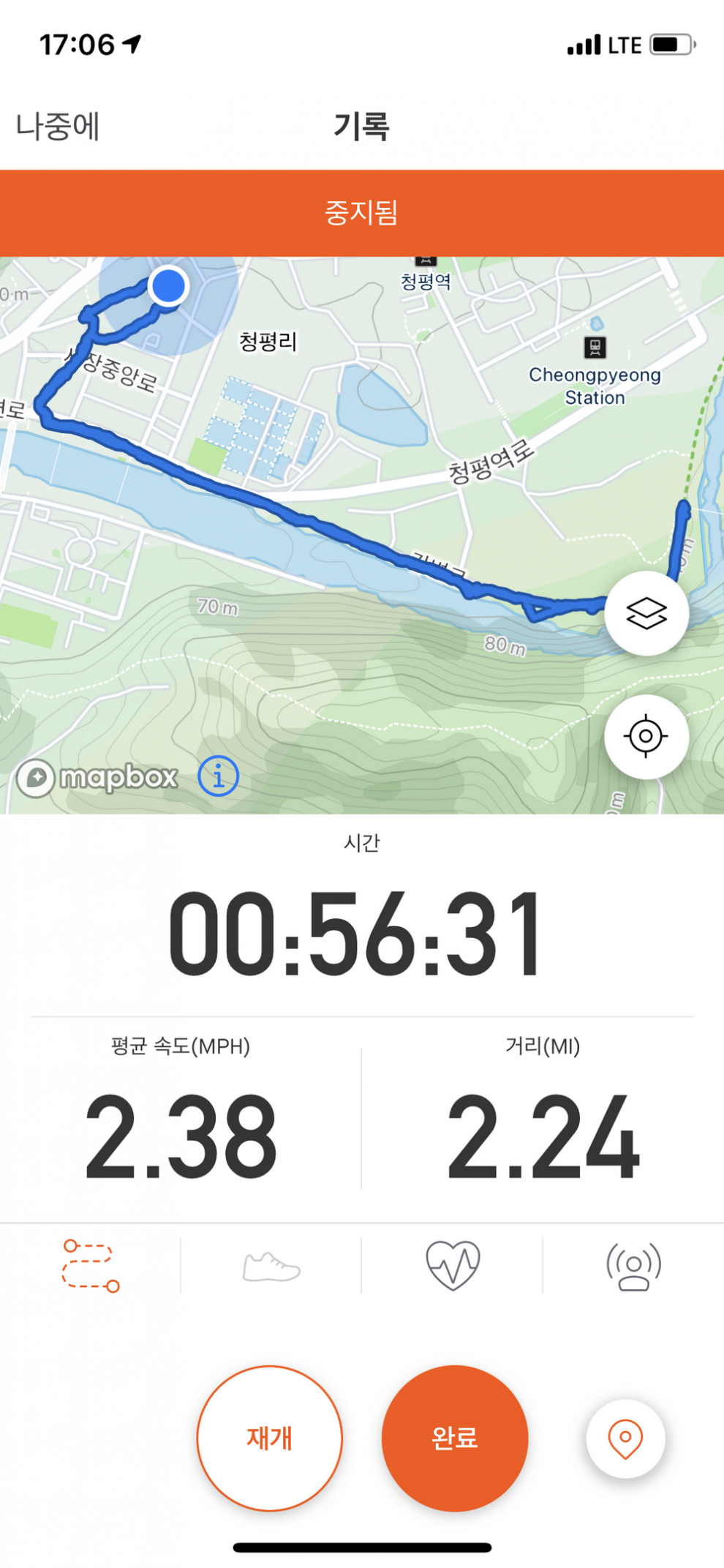Choose the sport type shoe icon
This screenshot has width=724, height=1568.
(271, 1266)
